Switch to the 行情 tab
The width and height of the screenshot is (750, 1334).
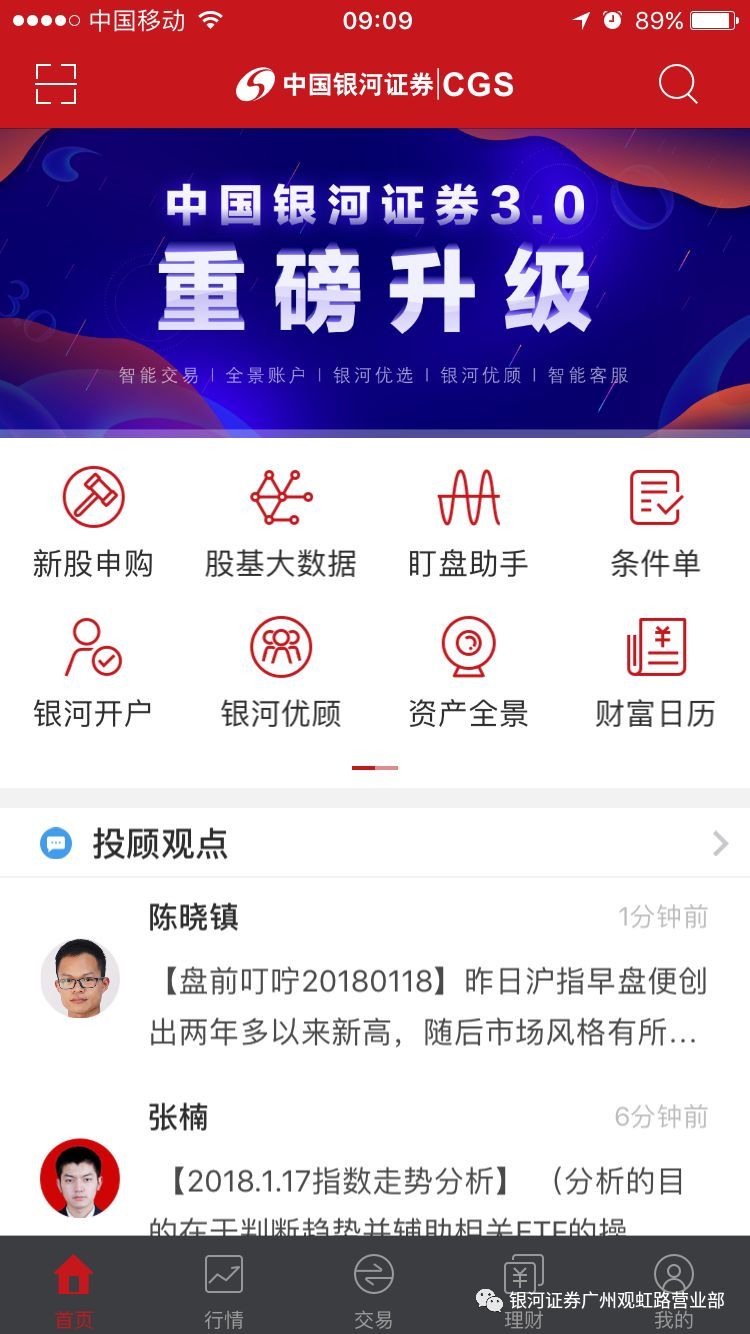point(224,1288)
